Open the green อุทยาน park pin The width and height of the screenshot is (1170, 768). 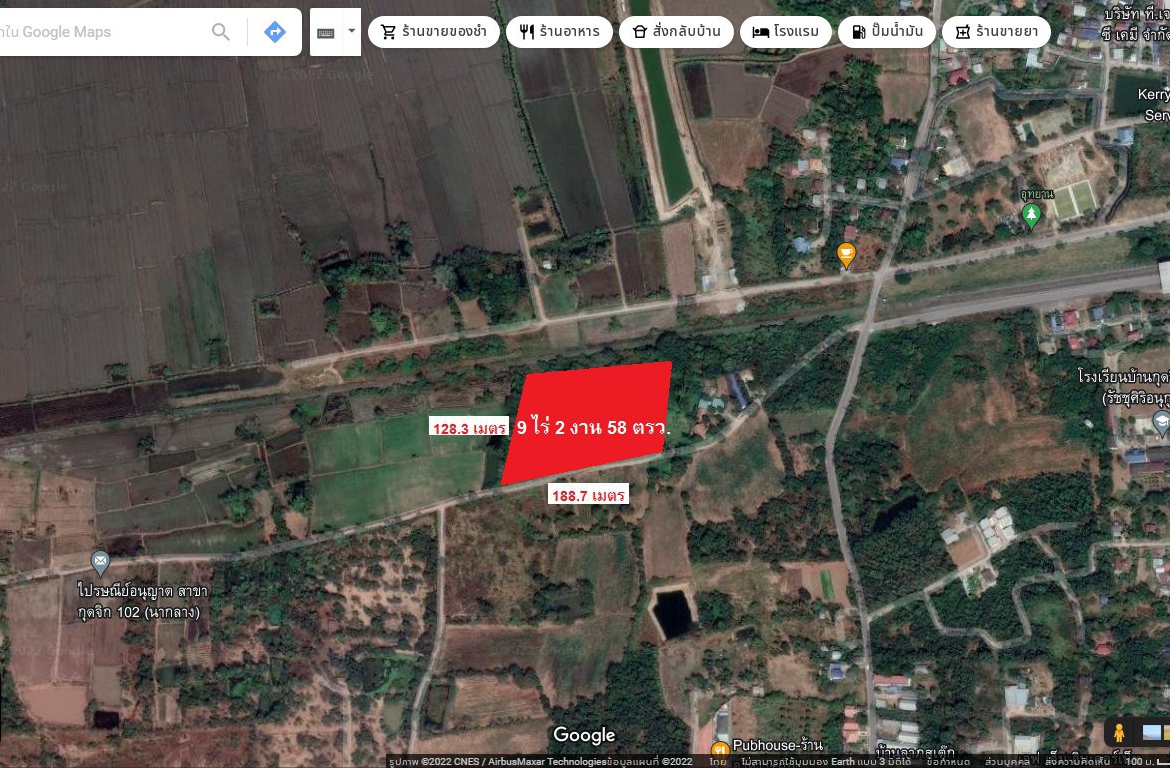coord(1031,215)
